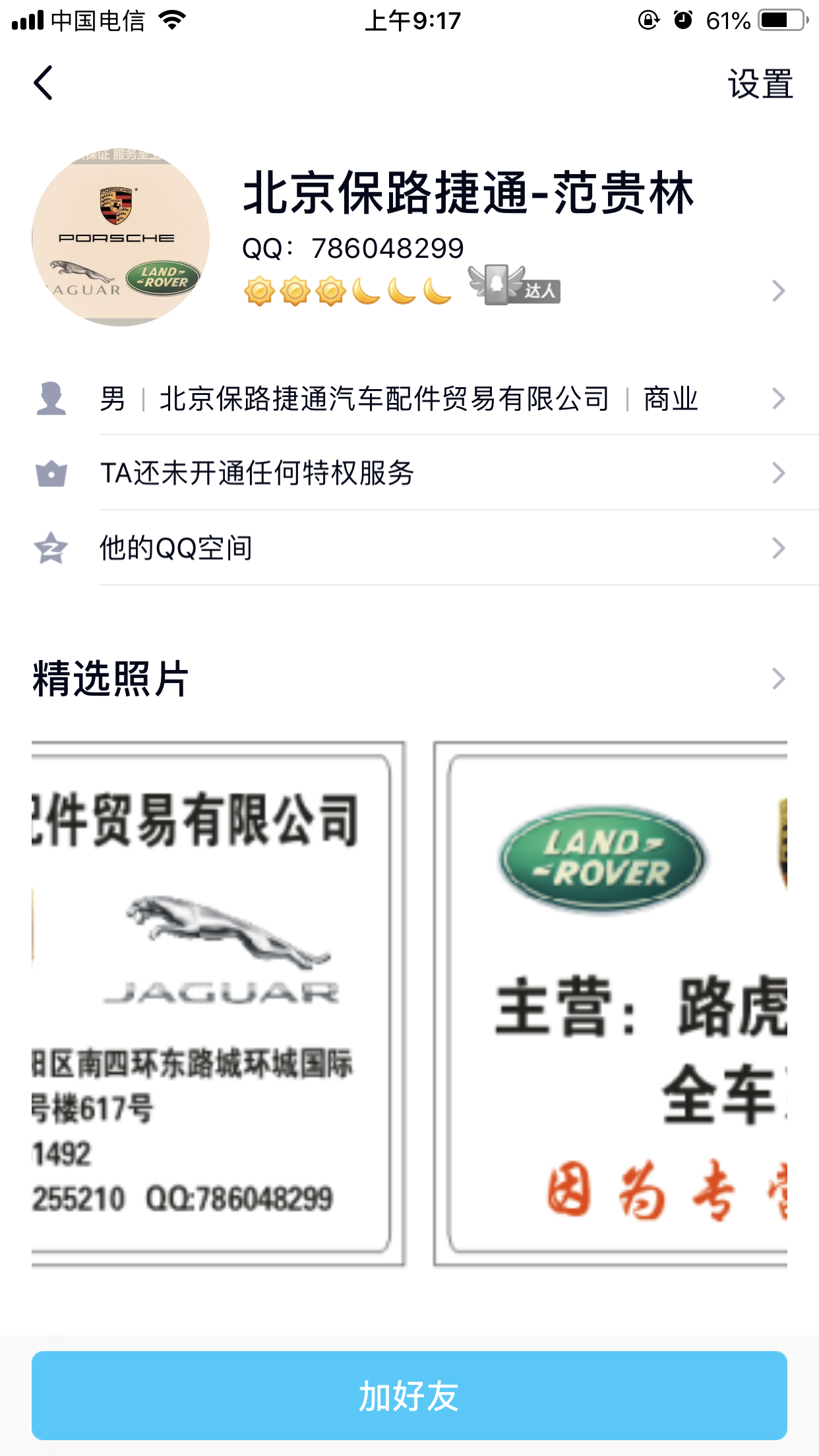Go back using the top-left arrow
Image resolution: width=819 pixels, height=1456 pixels.
pos(44,84)
